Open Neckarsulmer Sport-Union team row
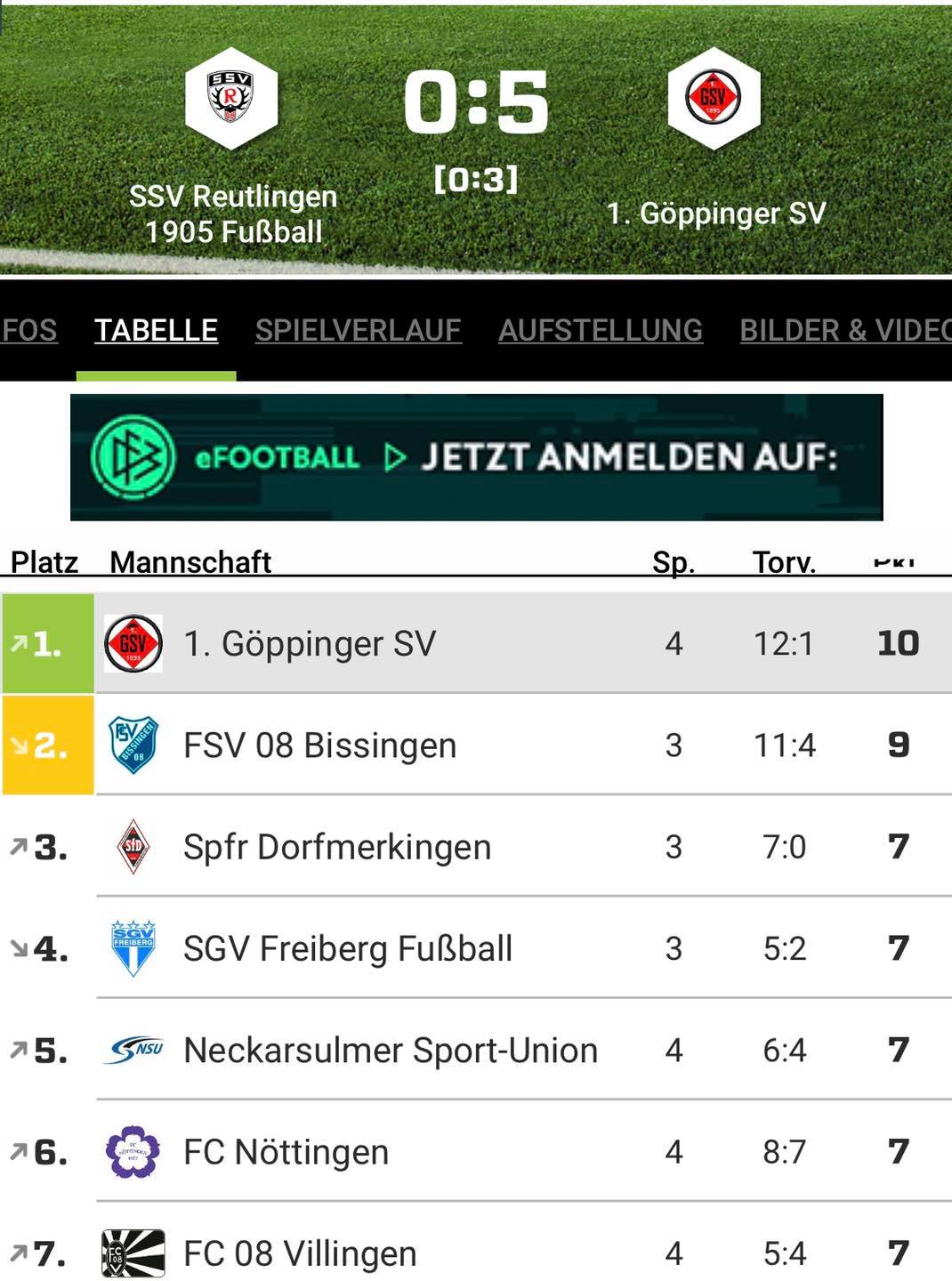The width and height of the screenshot is (952, 1281). pyautogui.click(x=476, y=1050)
